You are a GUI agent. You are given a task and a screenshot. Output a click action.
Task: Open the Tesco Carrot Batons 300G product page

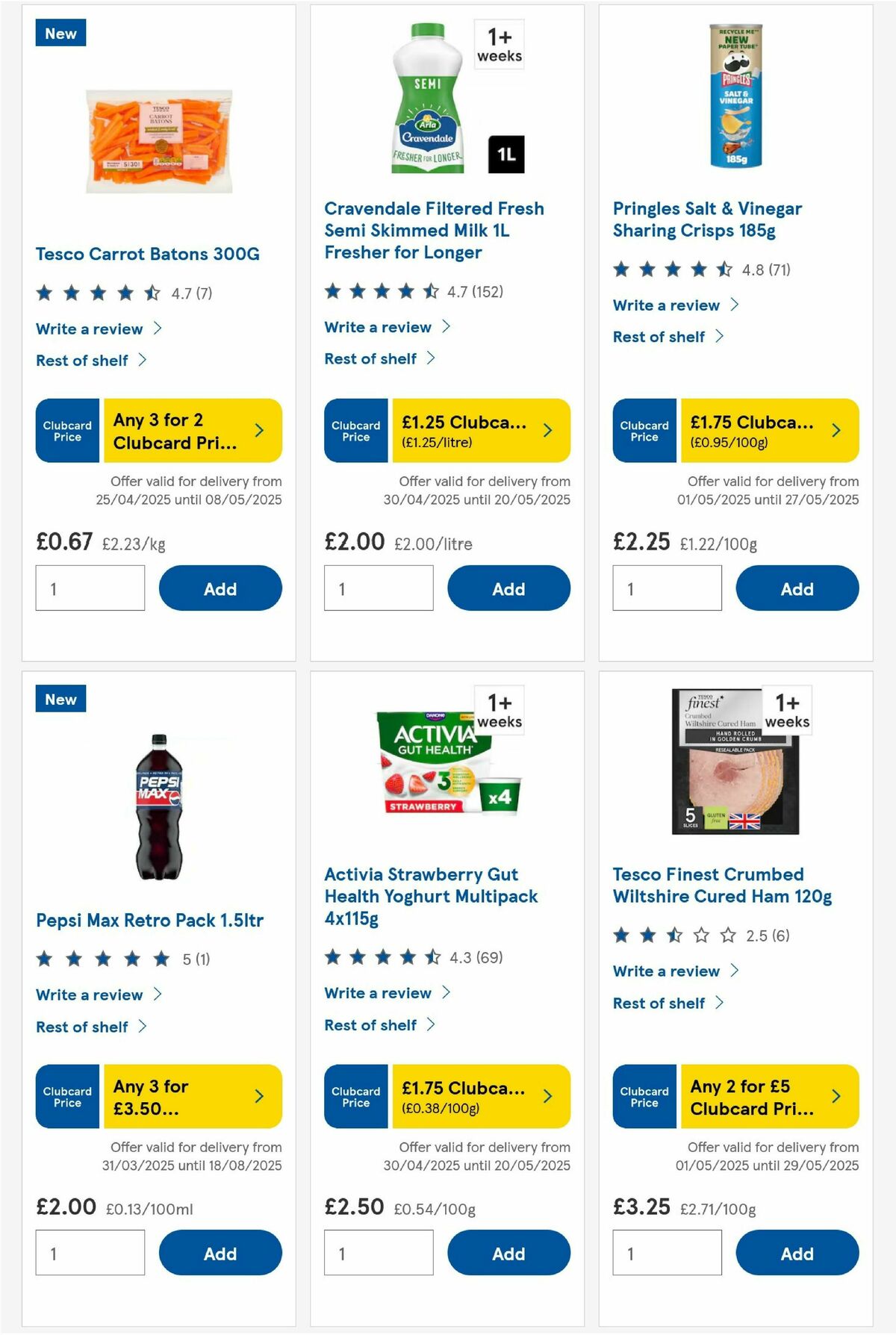pos(147,254)
